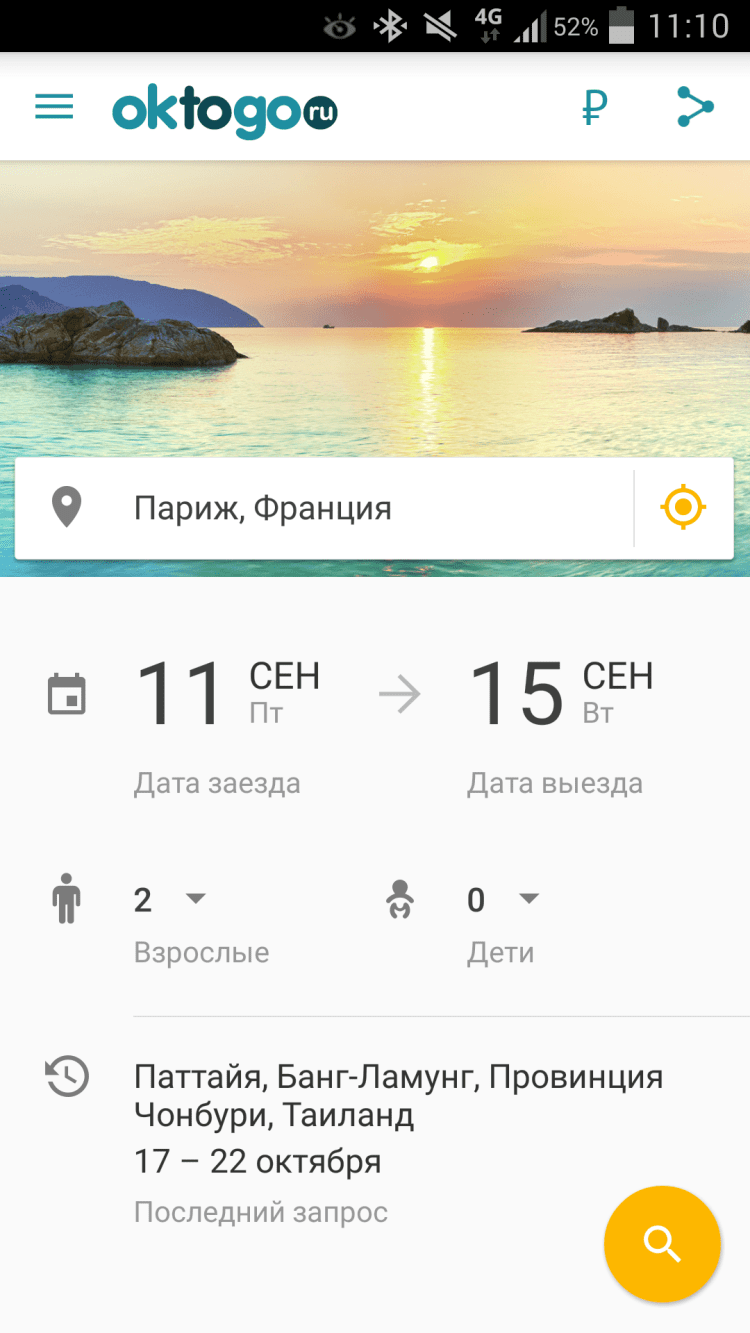Image resolution: width=750 pixels, height=1333 pixels.
Task: Expand the children count dropdown
Action: (503, 900)
